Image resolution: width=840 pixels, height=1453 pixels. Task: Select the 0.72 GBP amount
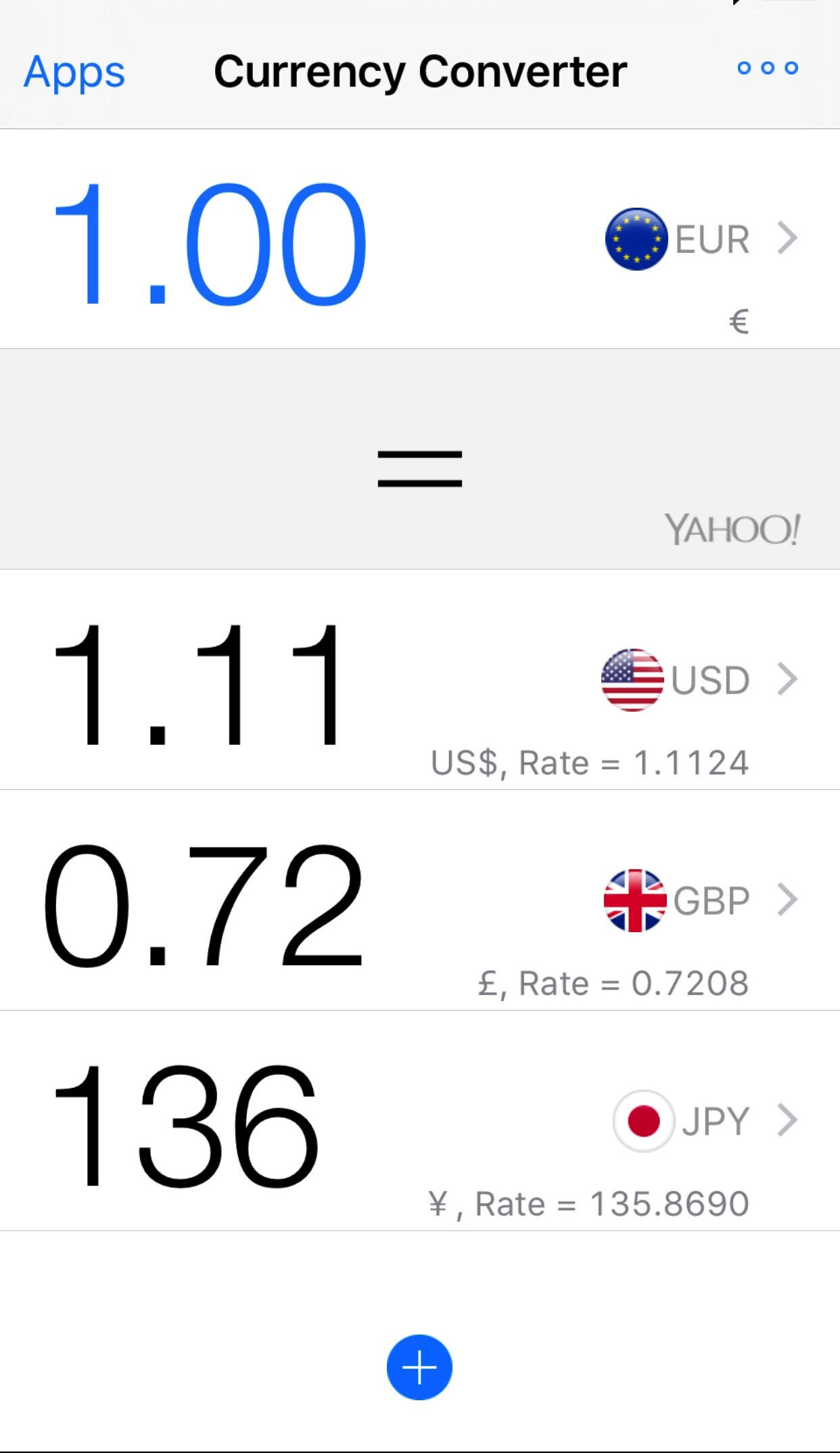[203, 905]
